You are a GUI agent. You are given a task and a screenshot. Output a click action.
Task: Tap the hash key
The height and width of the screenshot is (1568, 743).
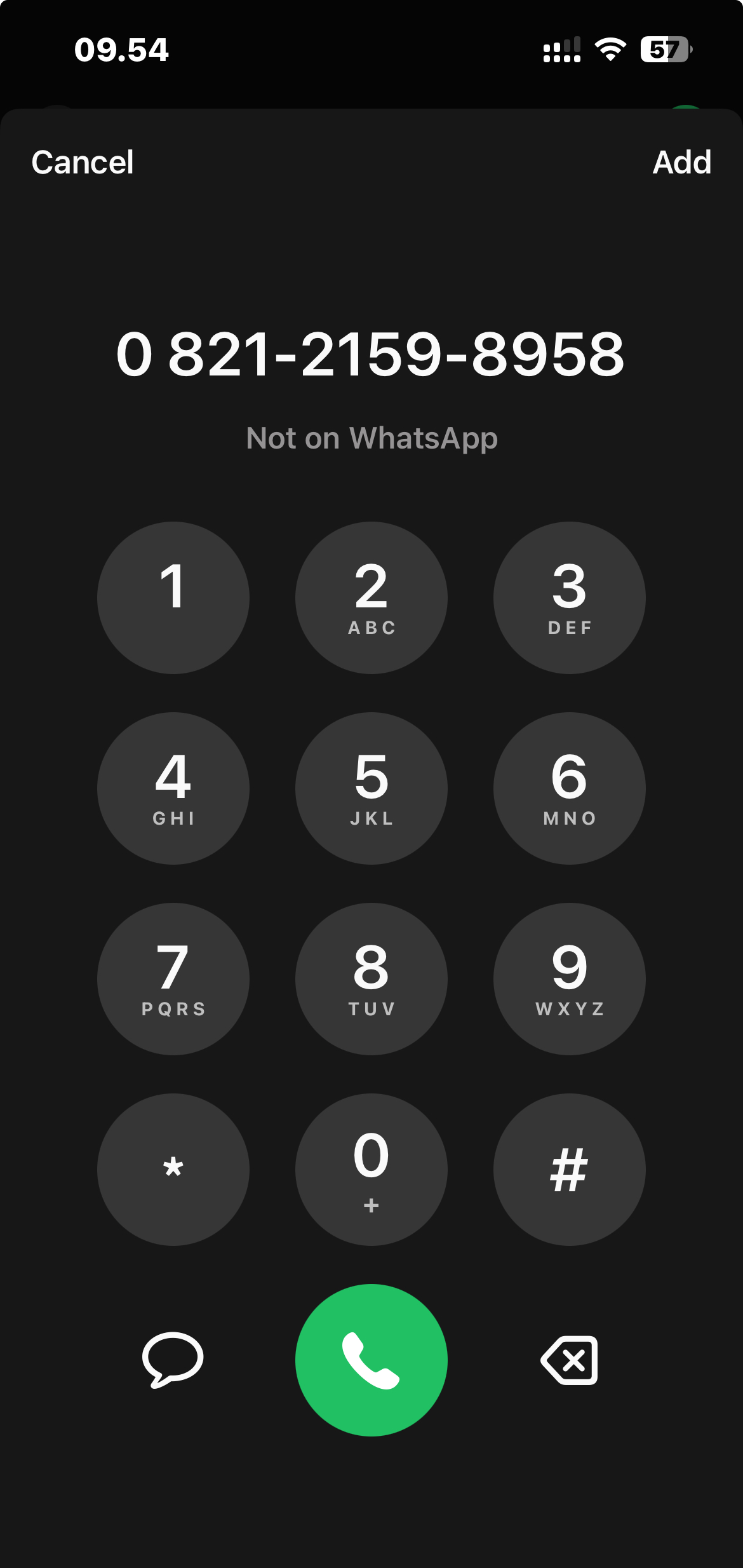coord(570,1170)
